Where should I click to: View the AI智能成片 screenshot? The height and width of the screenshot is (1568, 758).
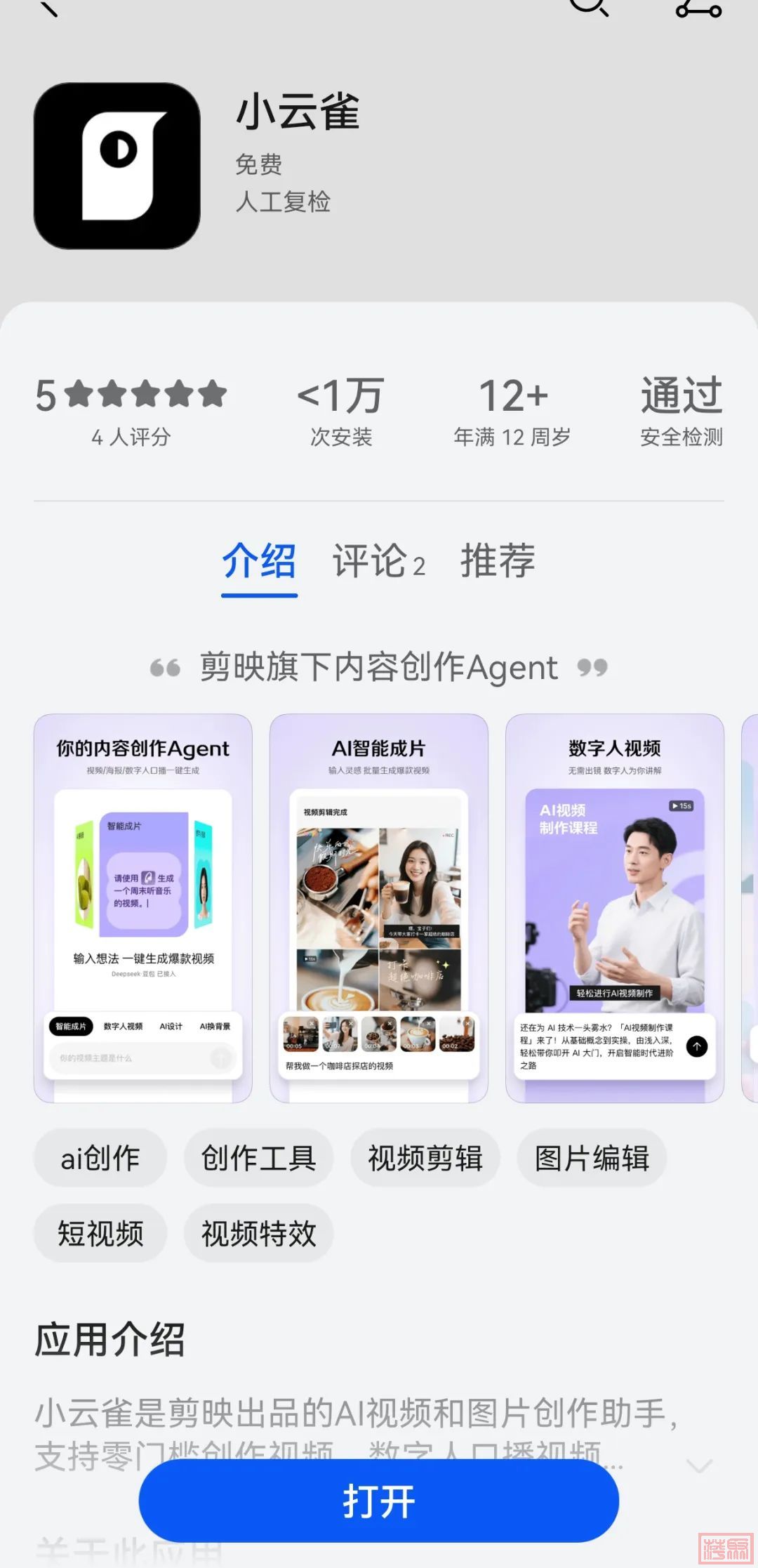379,908
